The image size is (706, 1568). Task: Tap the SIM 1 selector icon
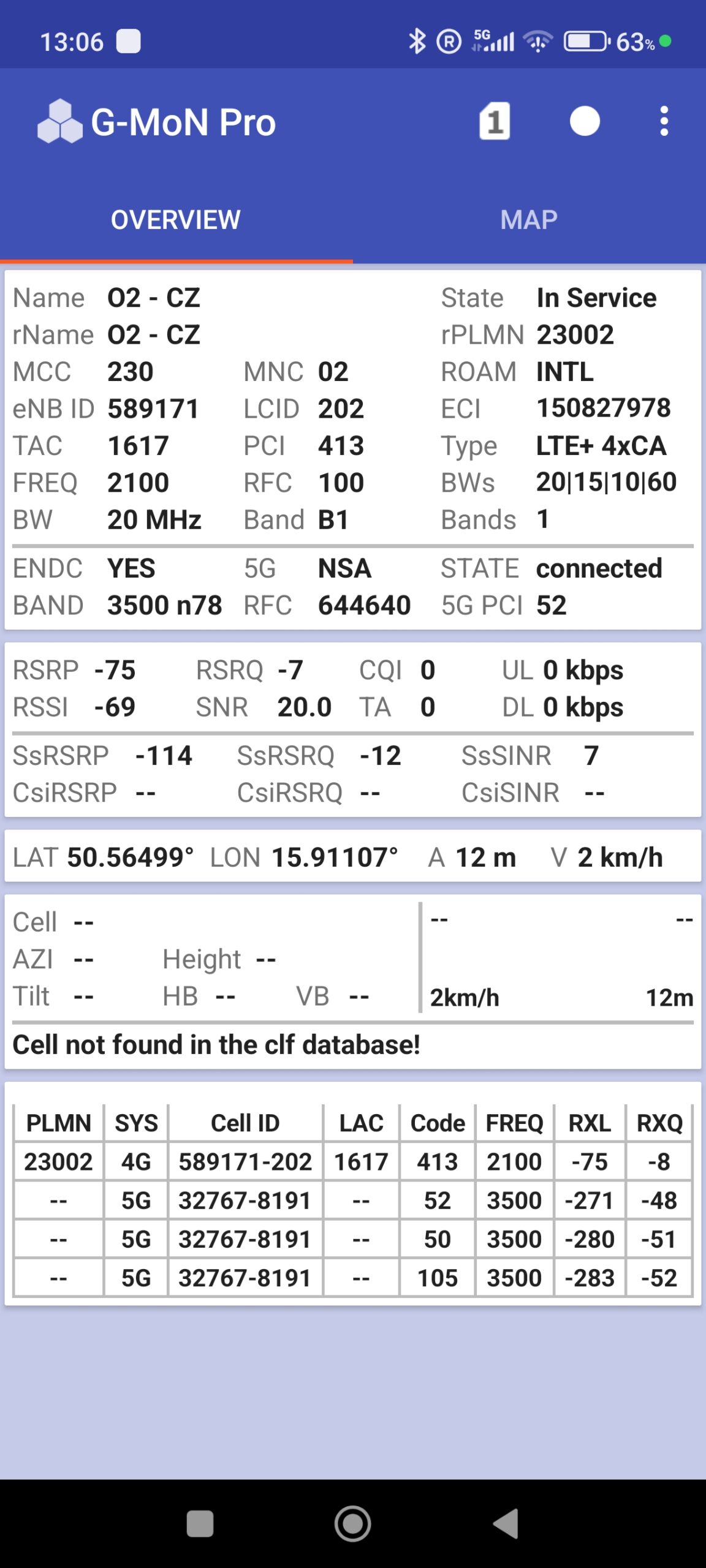point(495,121)
